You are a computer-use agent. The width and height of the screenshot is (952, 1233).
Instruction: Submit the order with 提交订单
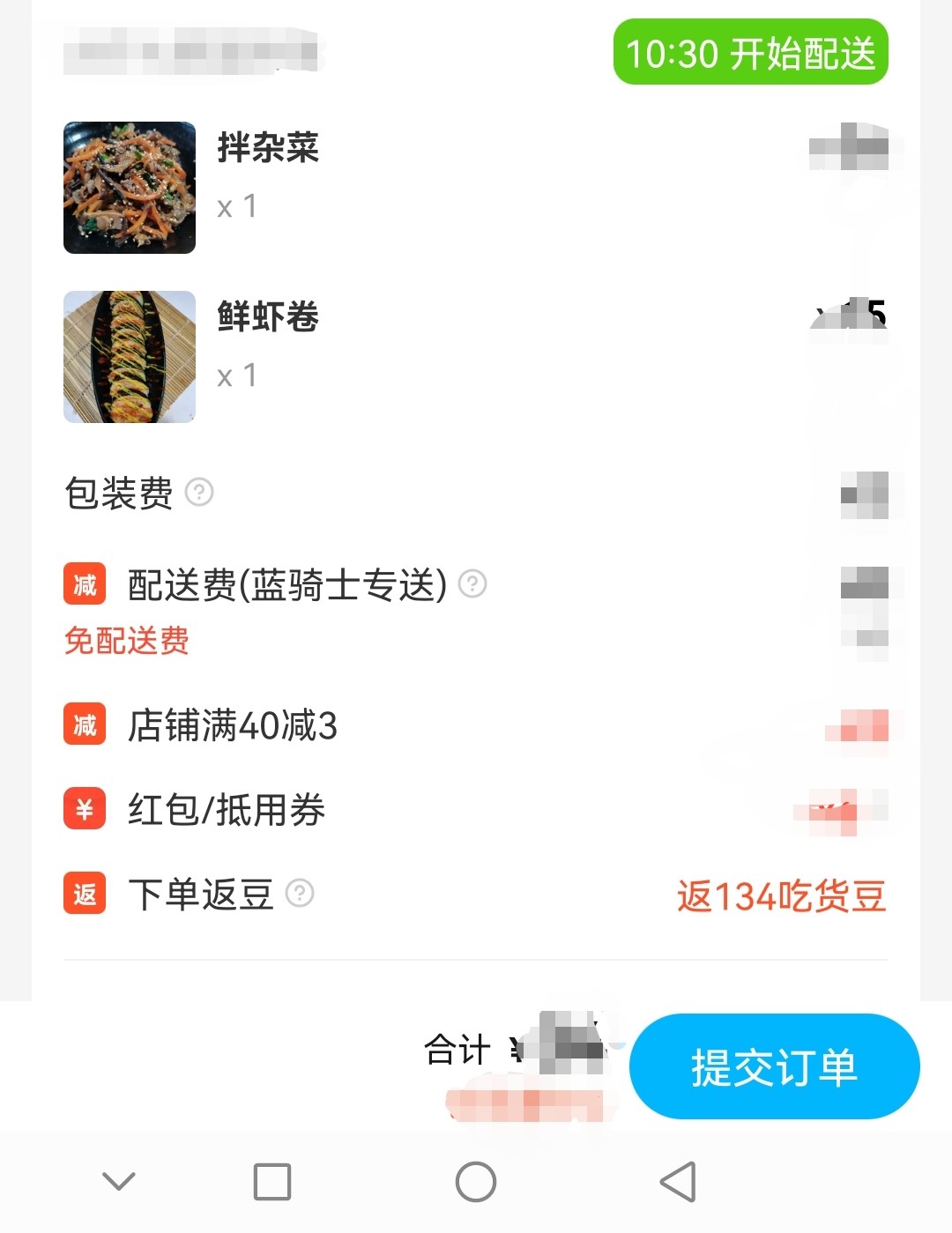point(774,1066)
